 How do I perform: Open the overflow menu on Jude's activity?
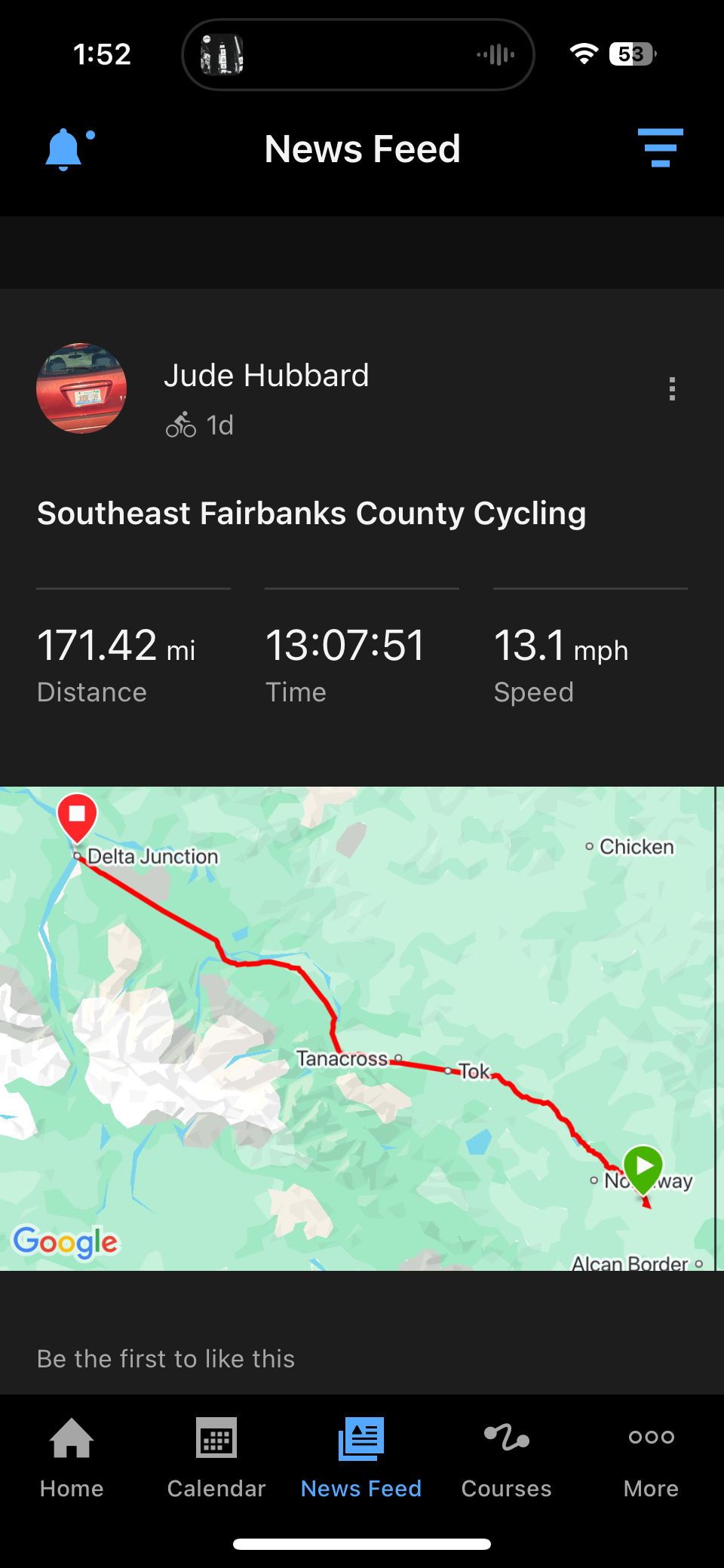[x=672, y=389]
